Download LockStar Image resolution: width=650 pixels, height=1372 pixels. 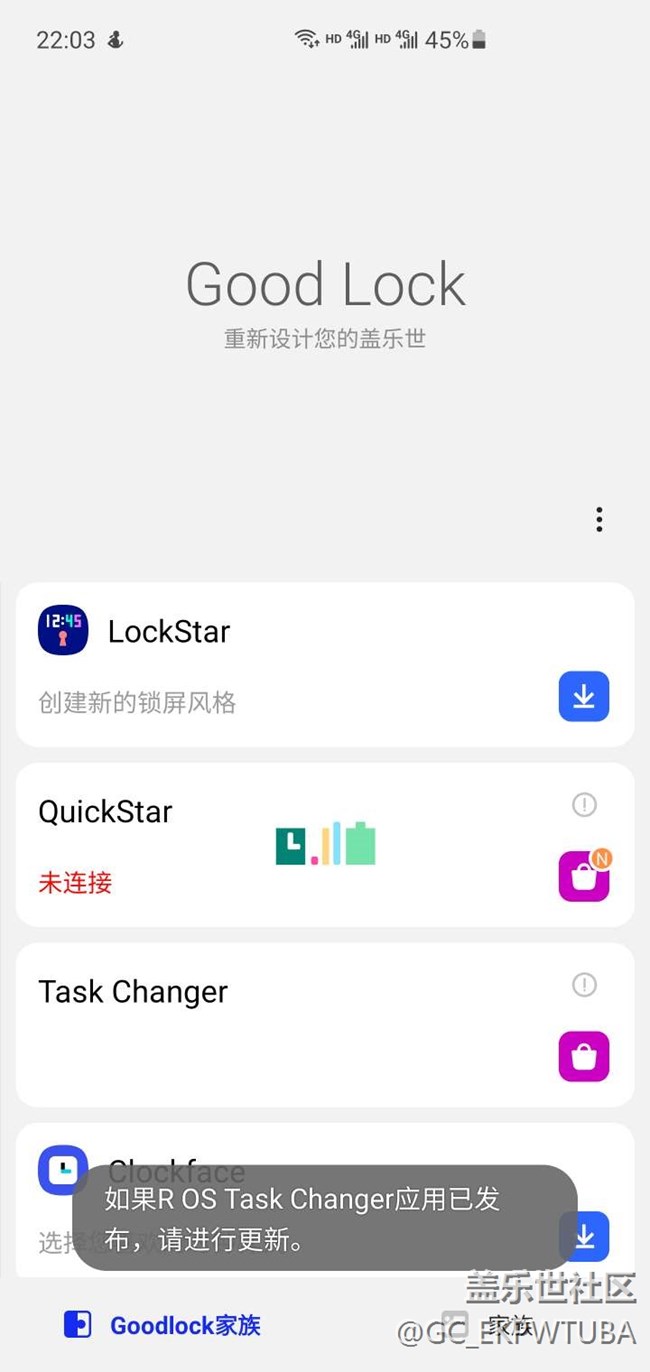coord(584,696)
